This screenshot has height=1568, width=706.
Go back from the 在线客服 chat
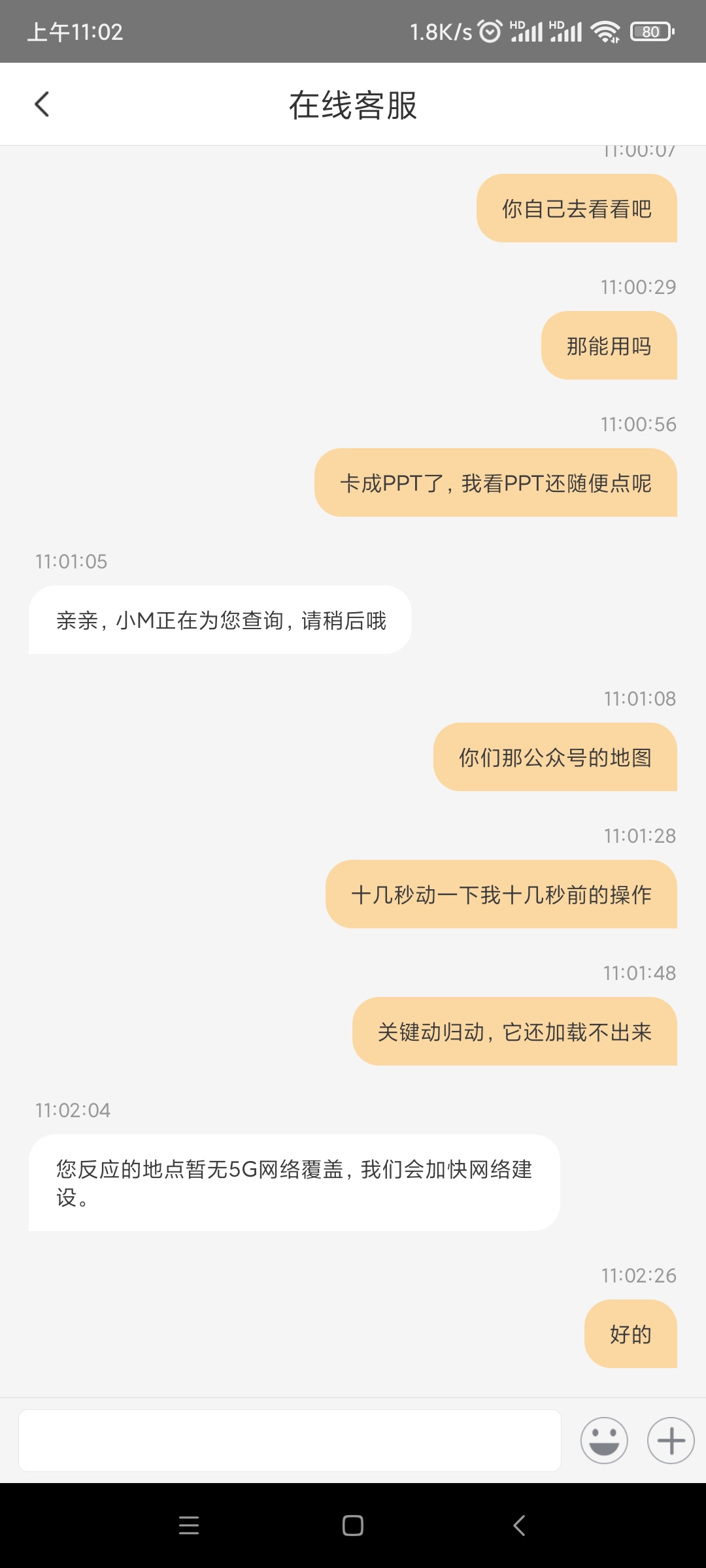pos(42,105)
